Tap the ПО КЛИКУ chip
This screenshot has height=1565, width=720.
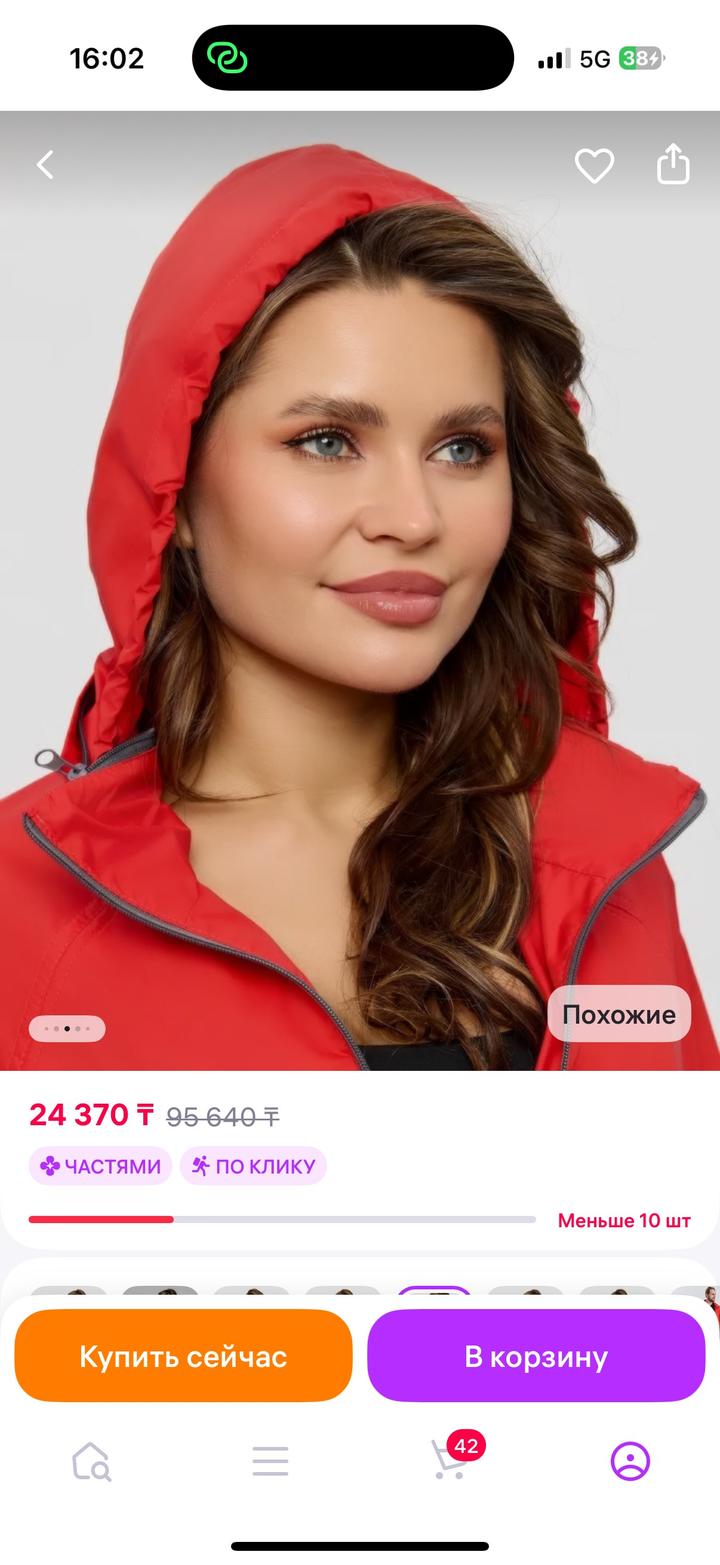tap(253, 1166)
